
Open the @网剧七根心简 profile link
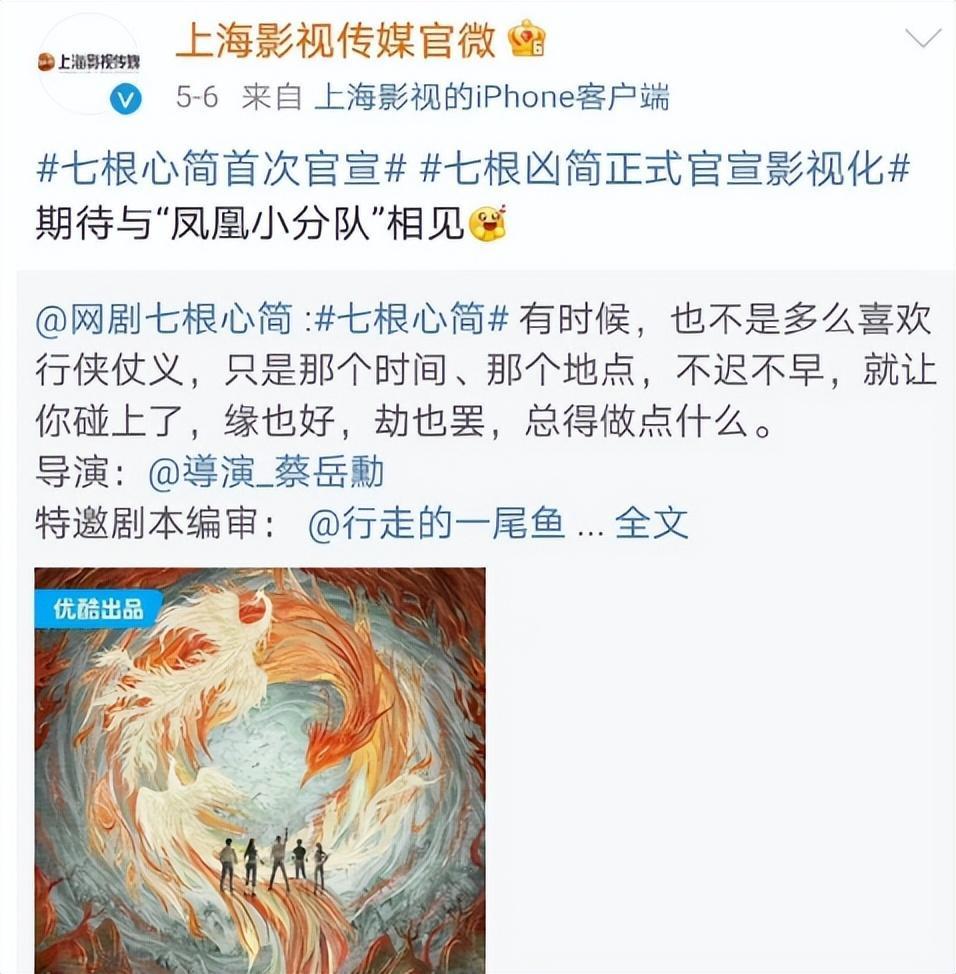[x=164, y=320]
